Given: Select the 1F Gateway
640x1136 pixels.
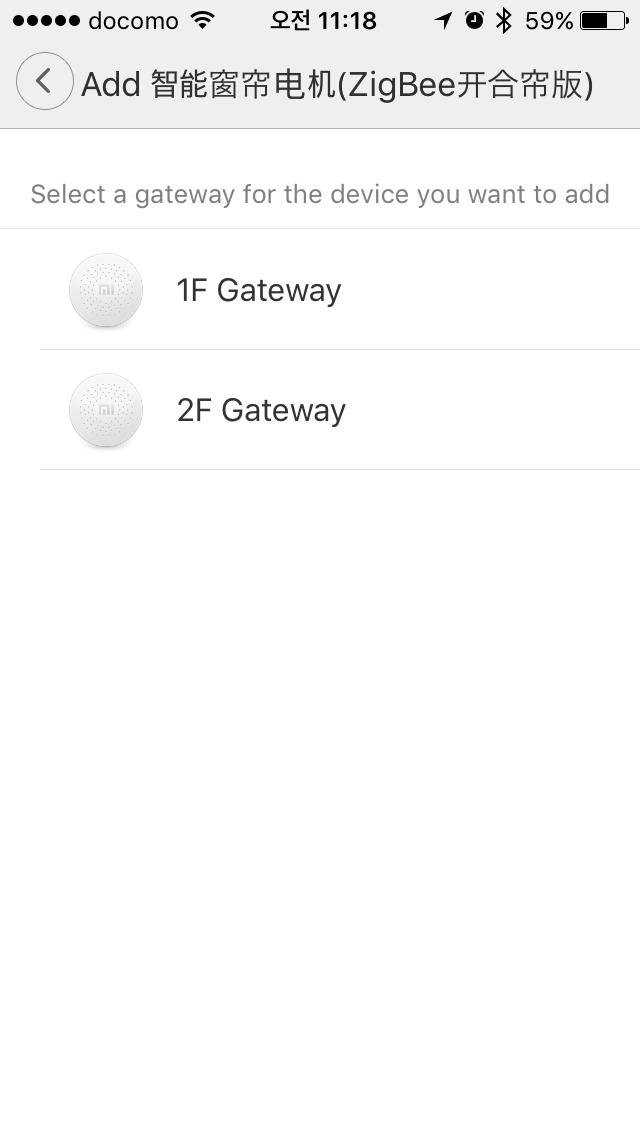Looking at the screenshot, I should [320, 289].
